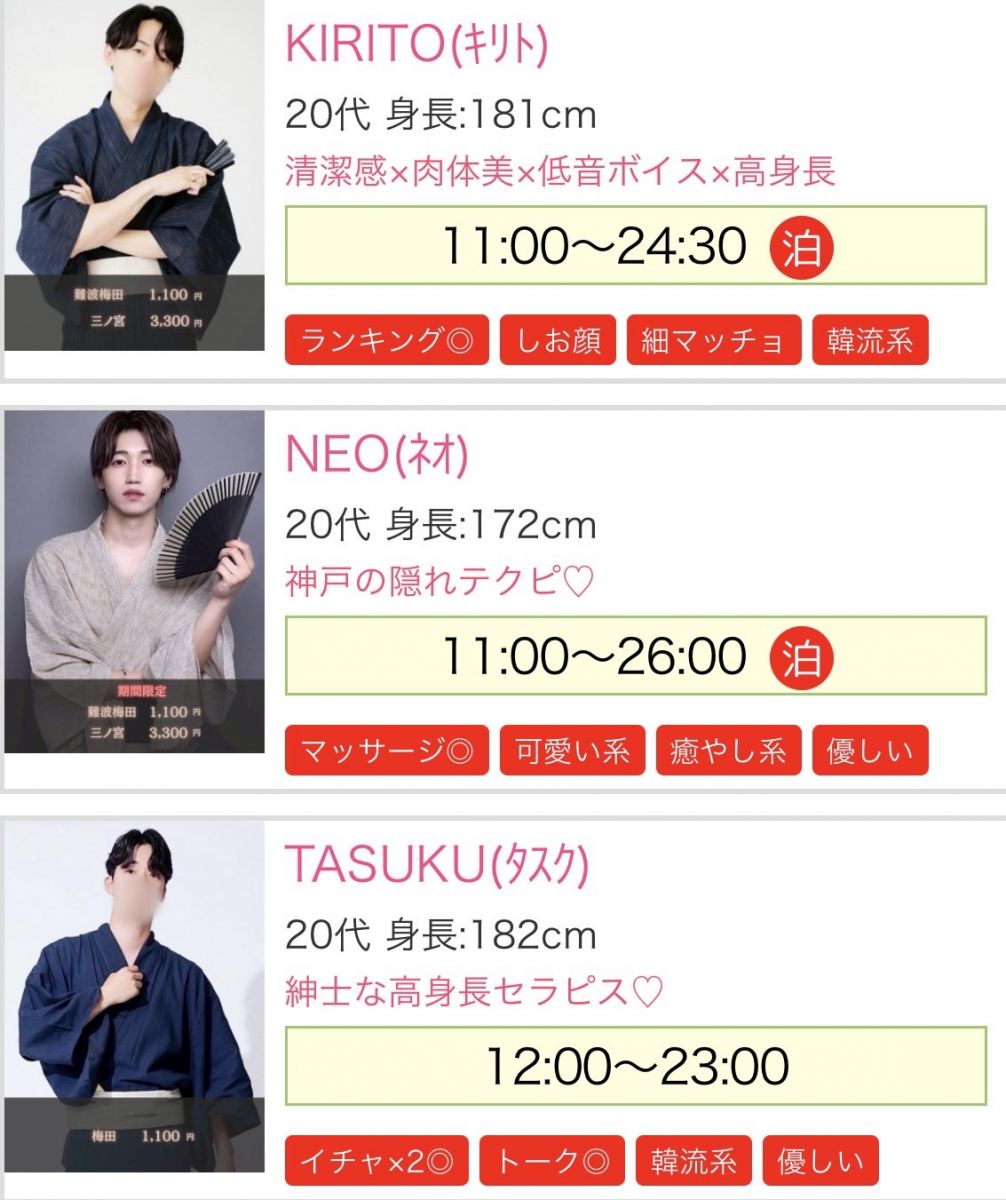Open the KIRITO(キリト) name link
Screen dimensions: 1006x1200
coord(416,45)
